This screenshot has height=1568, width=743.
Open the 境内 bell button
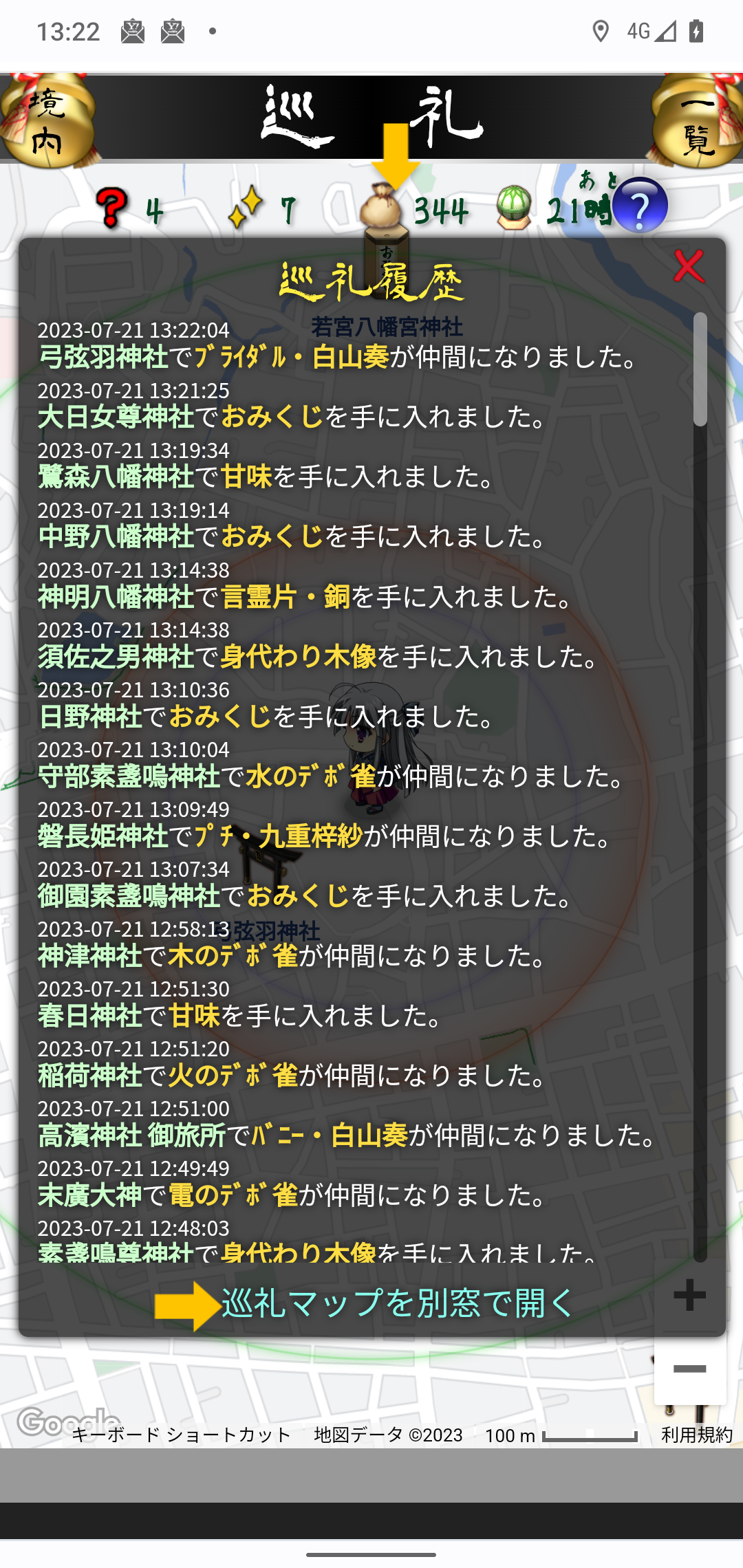coord(47,122)
